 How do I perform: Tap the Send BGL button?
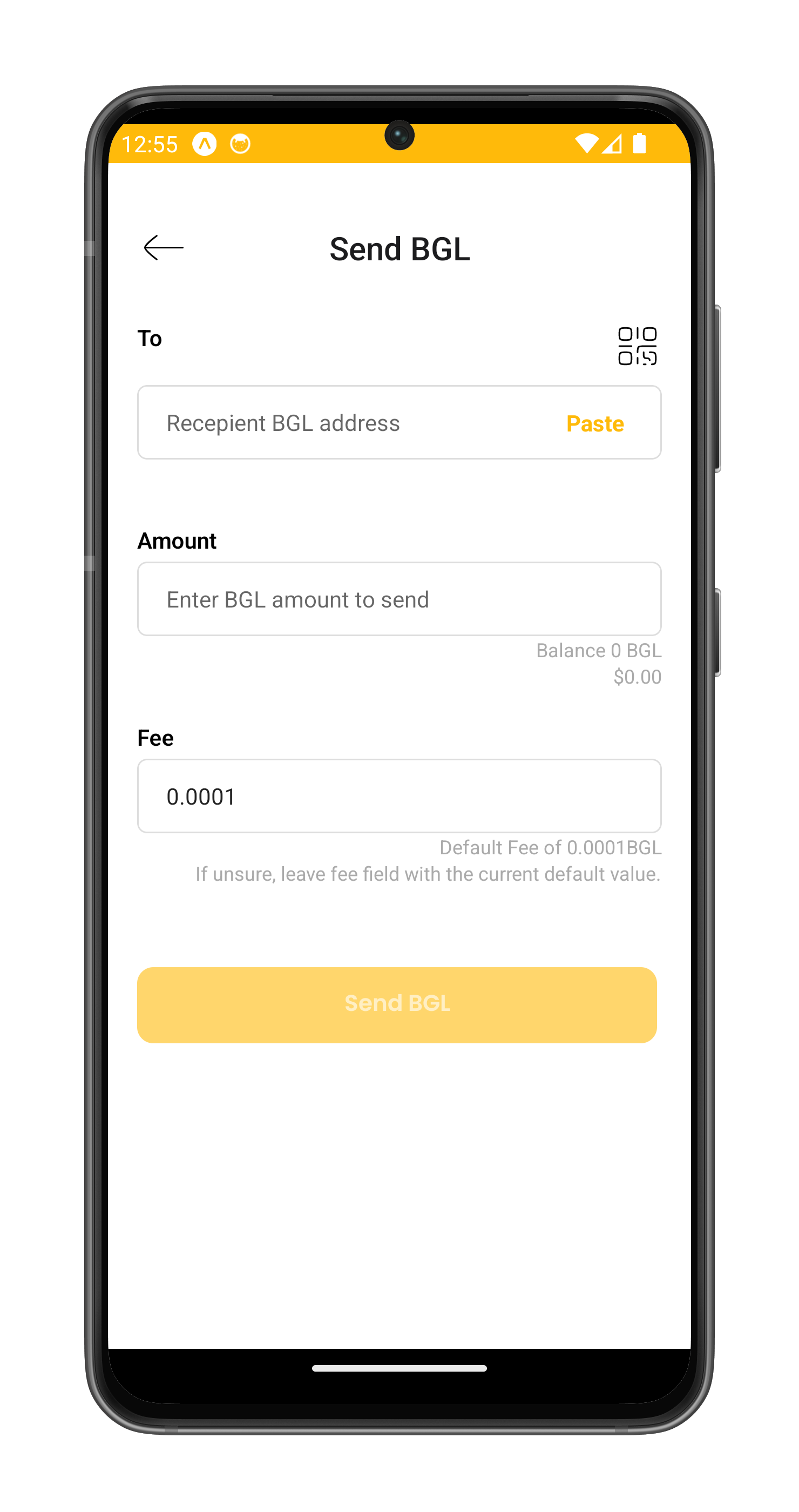click(397, 1004)
